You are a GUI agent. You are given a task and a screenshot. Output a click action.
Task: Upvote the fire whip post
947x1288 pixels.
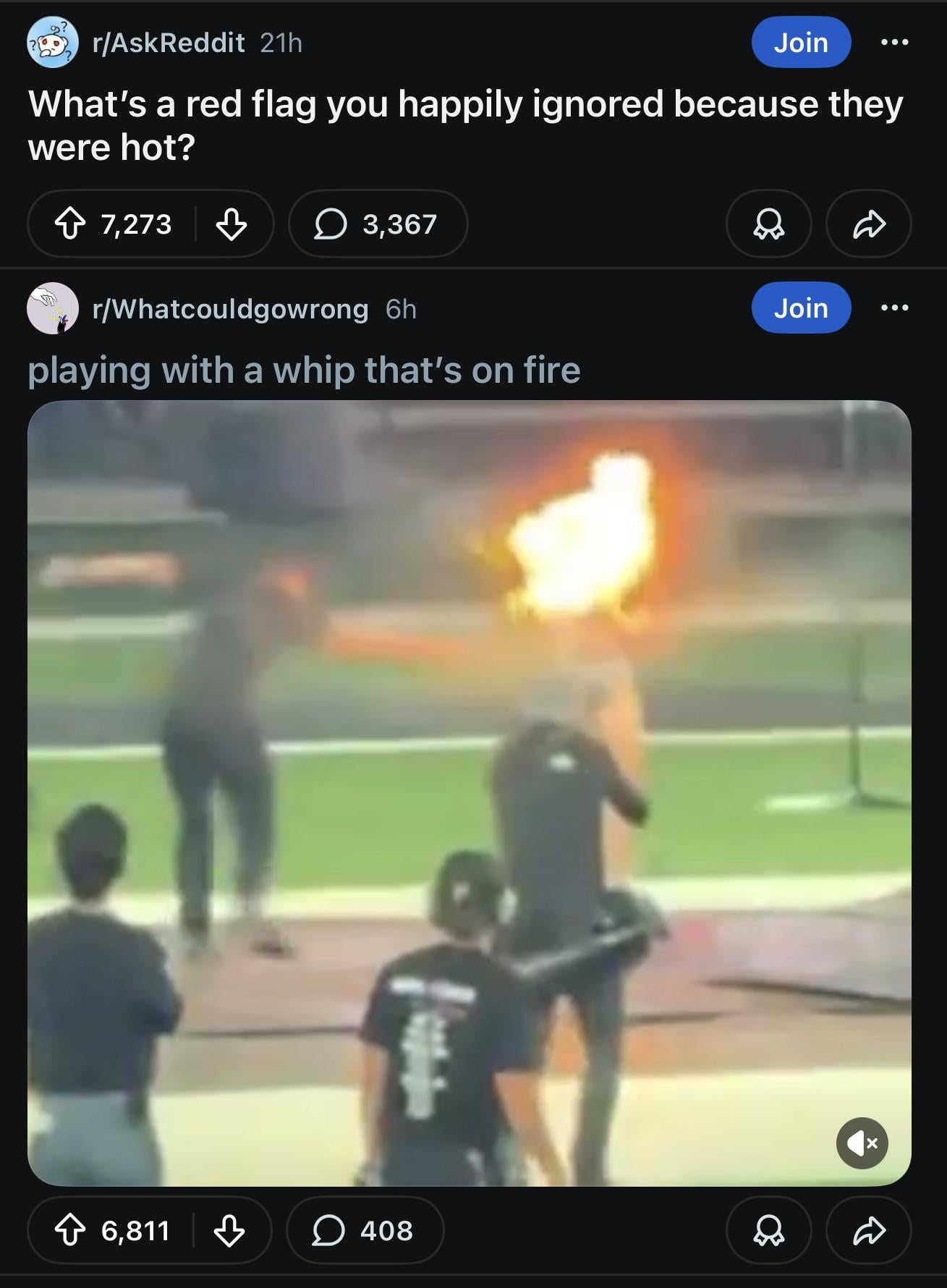[x=70, y=1230]
